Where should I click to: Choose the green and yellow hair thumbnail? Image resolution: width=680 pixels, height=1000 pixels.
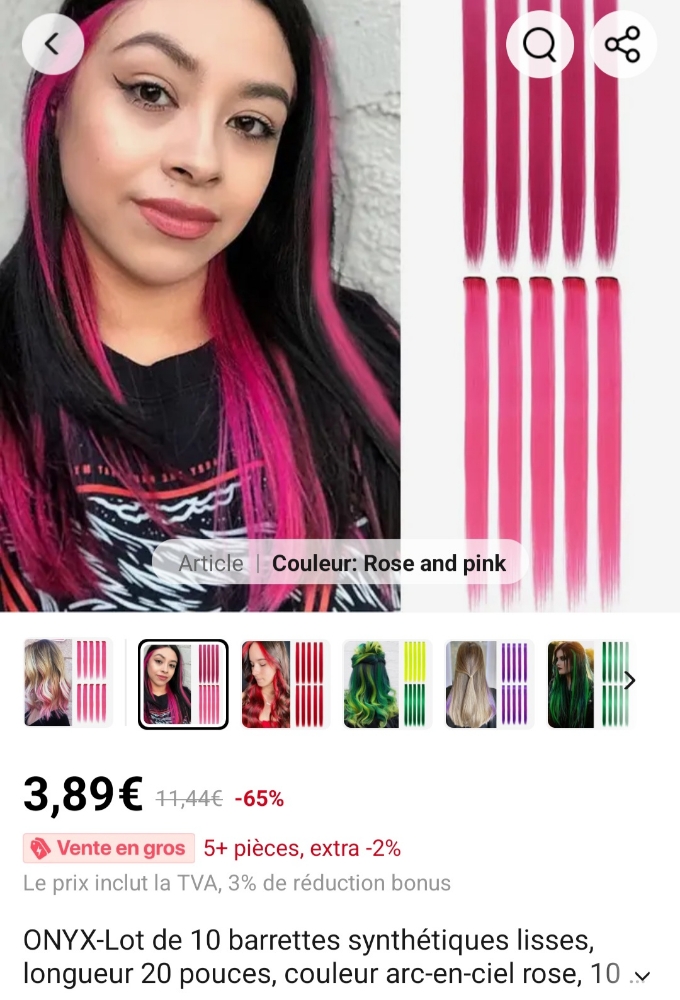pos(387,684)
